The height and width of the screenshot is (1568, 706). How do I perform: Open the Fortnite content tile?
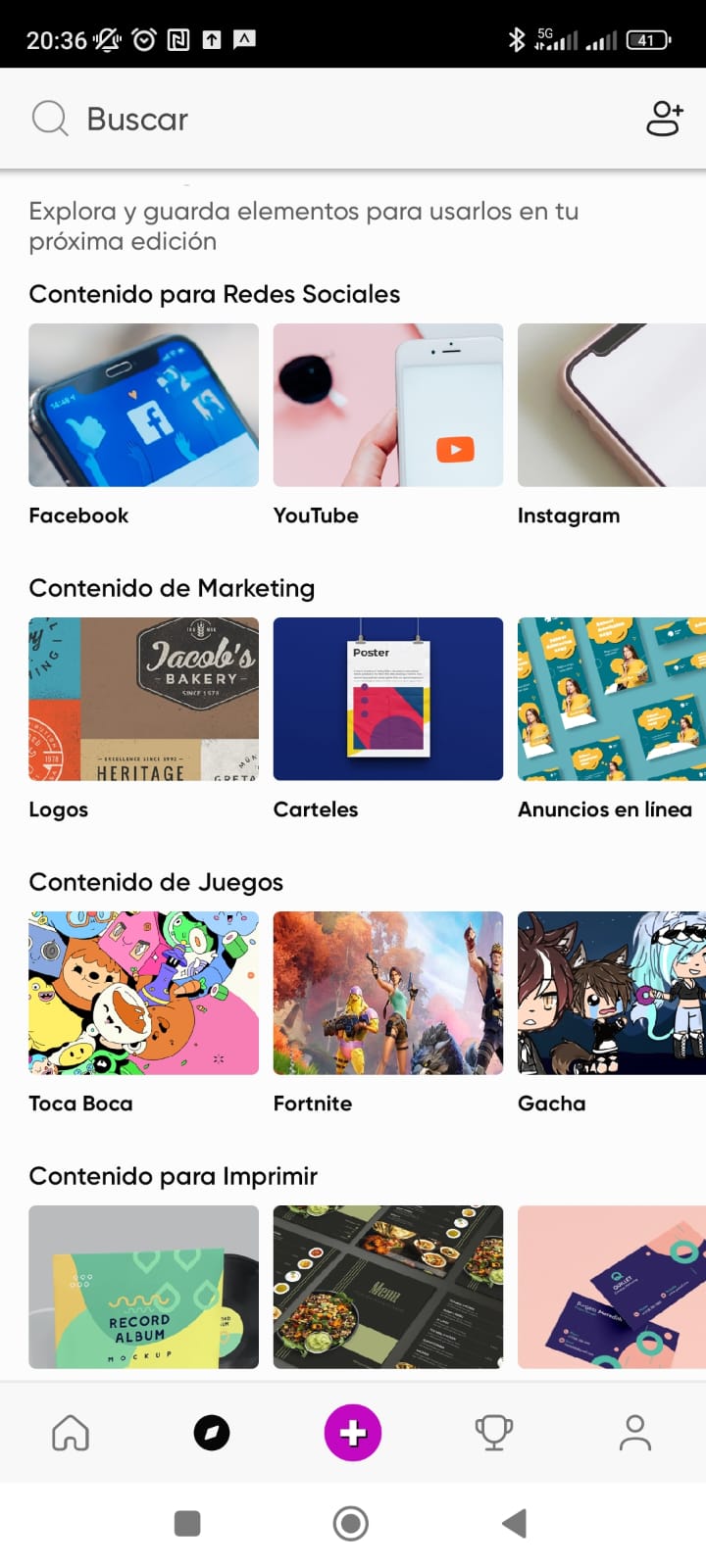pyautogui.click(x=387, y=993)
